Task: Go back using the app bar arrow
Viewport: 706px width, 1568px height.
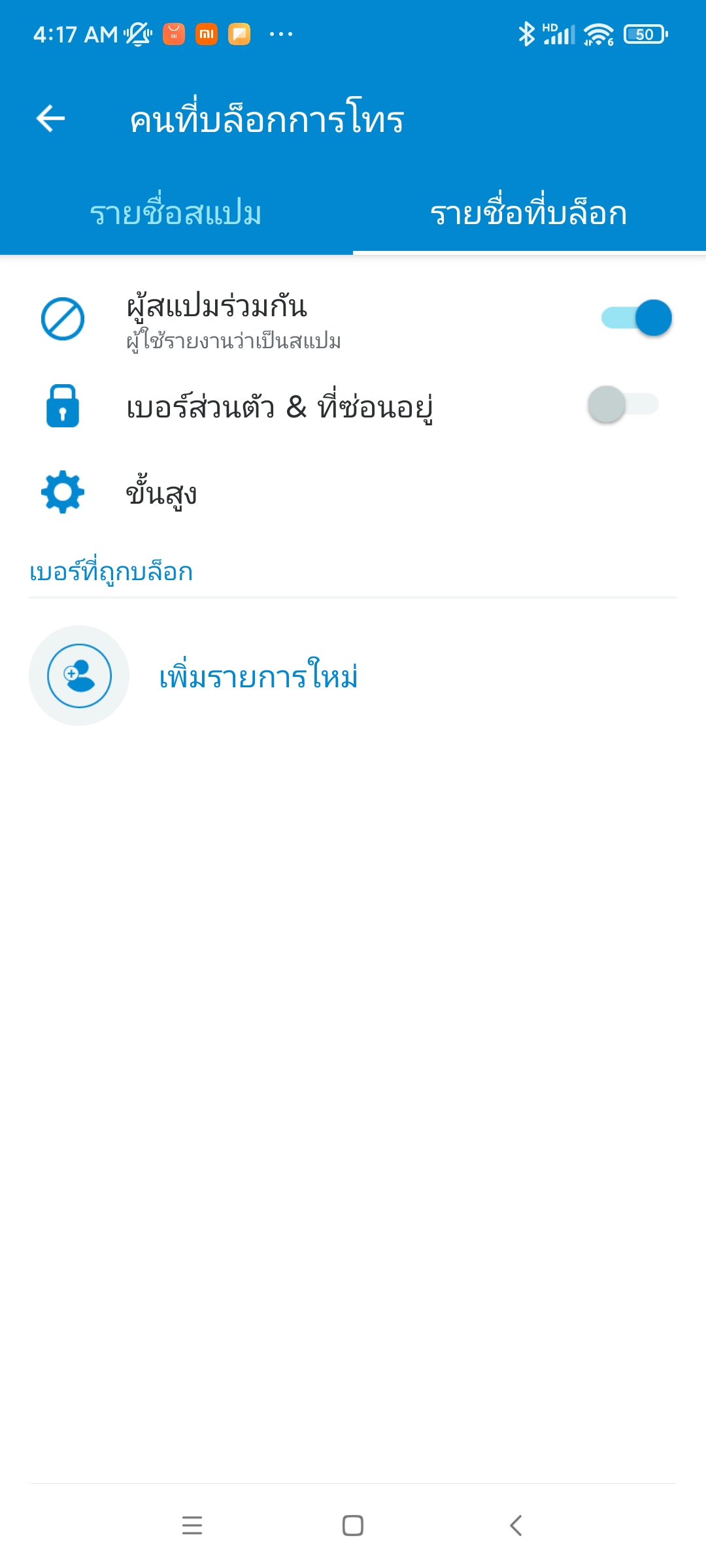Action: 50,118
